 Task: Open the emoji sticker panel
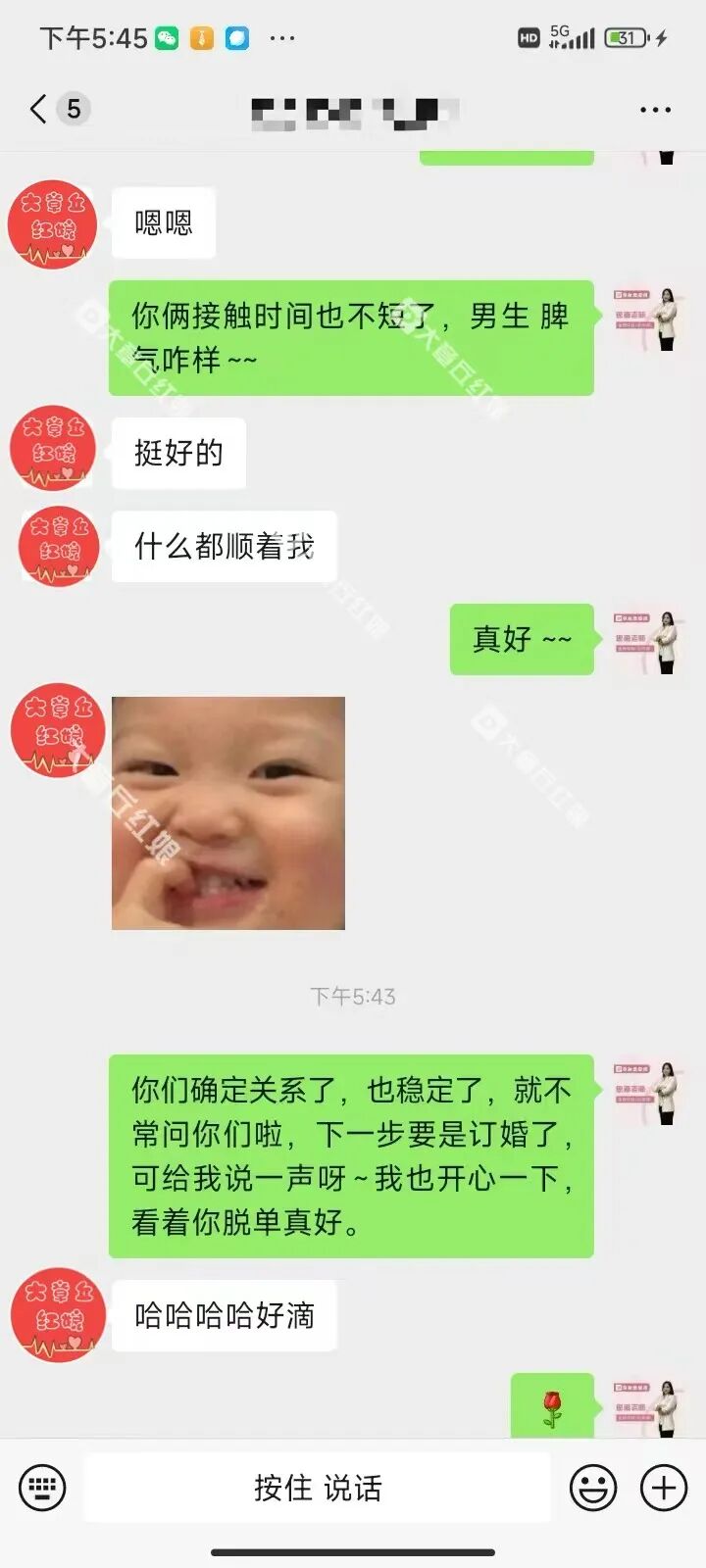[x=593, y=1488]
